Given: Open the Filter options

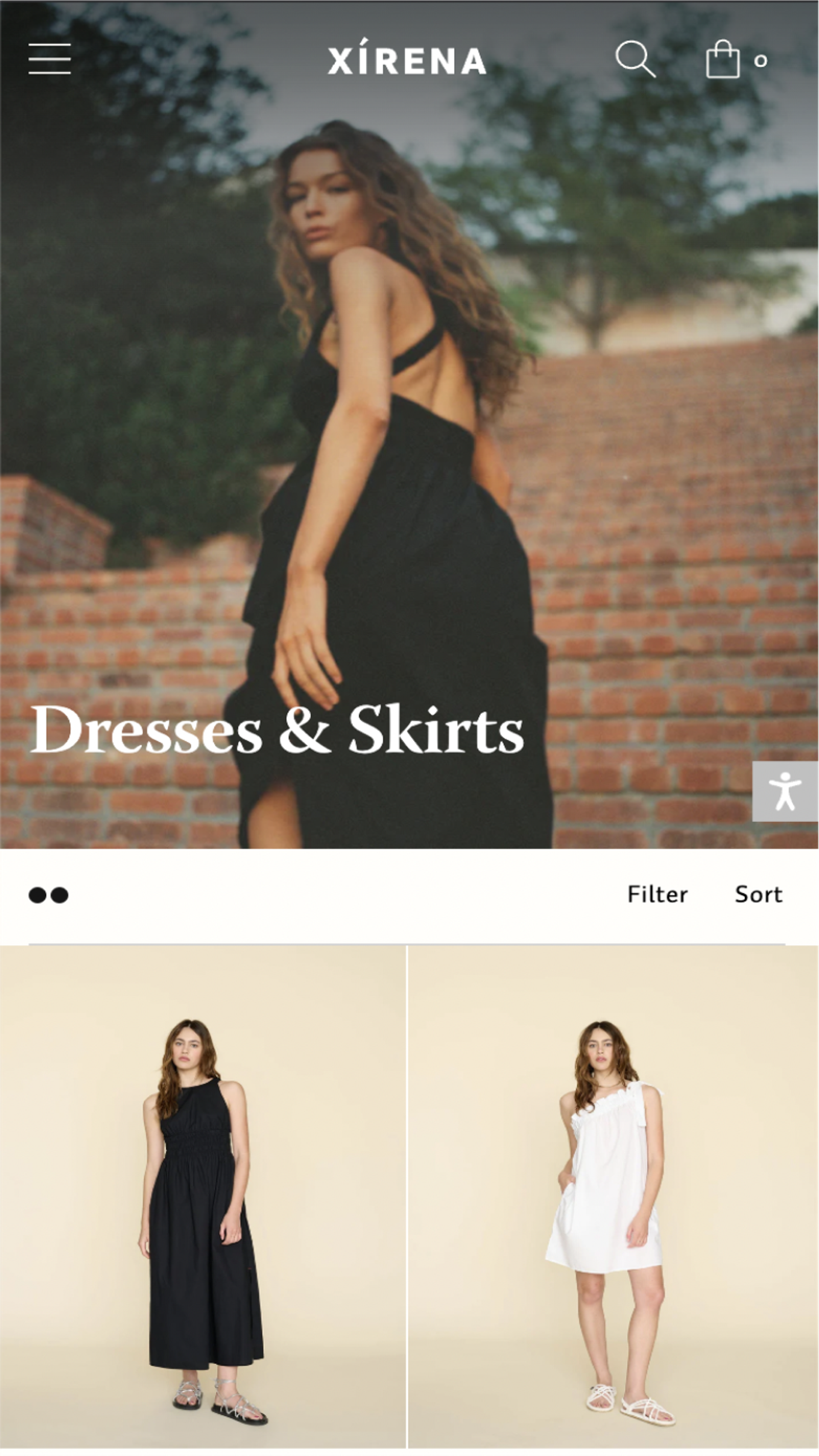Looking at the screenshot, I should (x=657, y=894).
